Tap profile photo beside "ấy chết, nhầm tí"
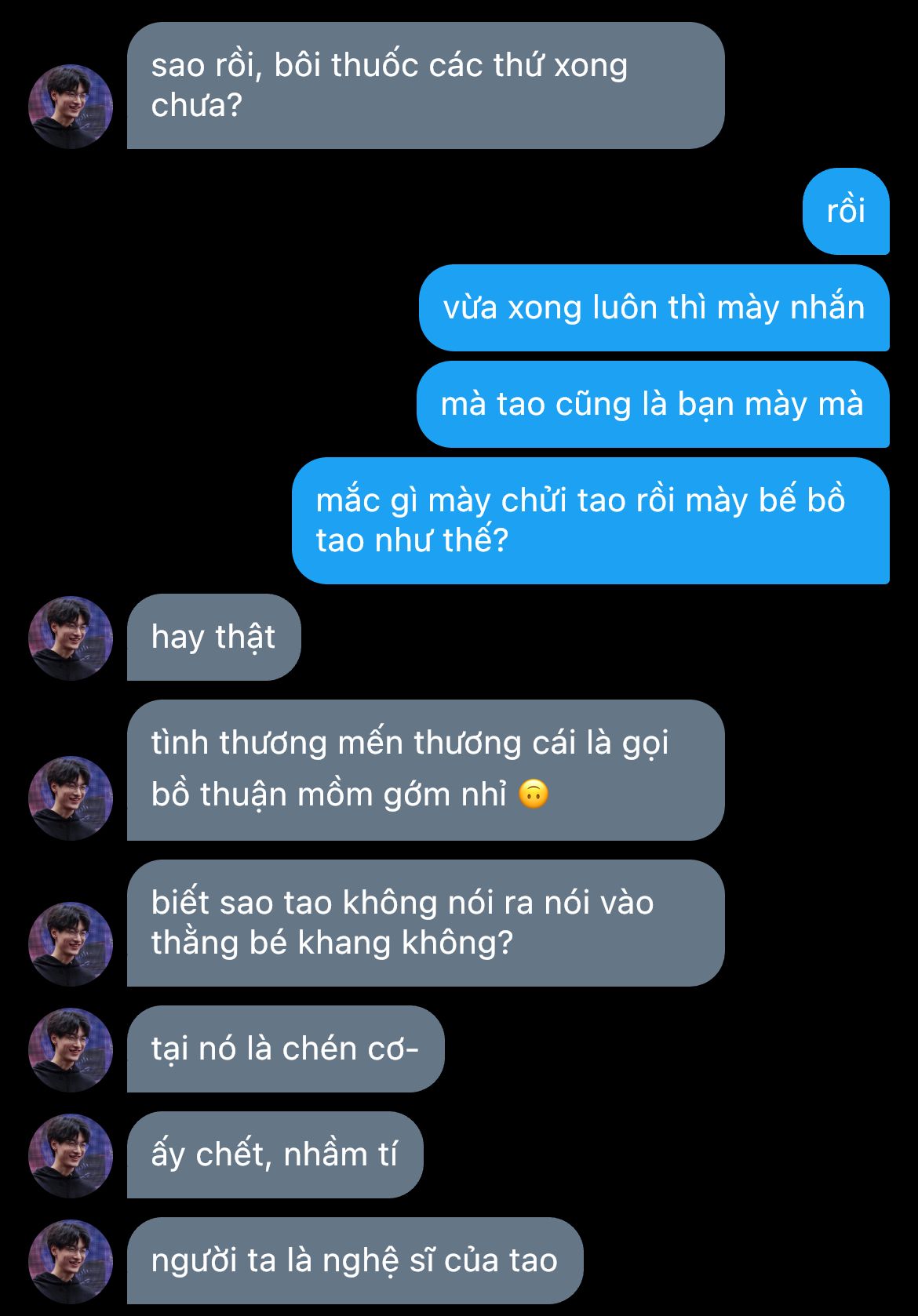Image resolution: width=918 pixels, height=1316 pixels. pyautogui.click(x=71, y=1156)
